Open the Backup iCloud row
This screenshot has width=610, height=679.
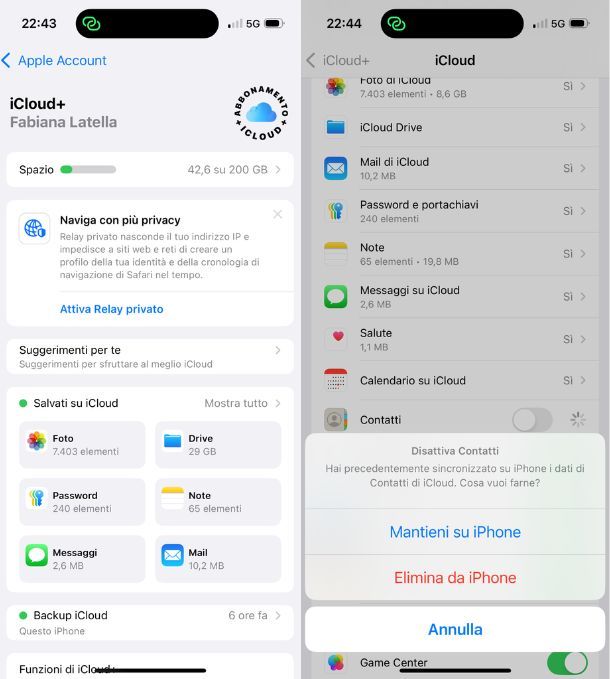[150, 622]
